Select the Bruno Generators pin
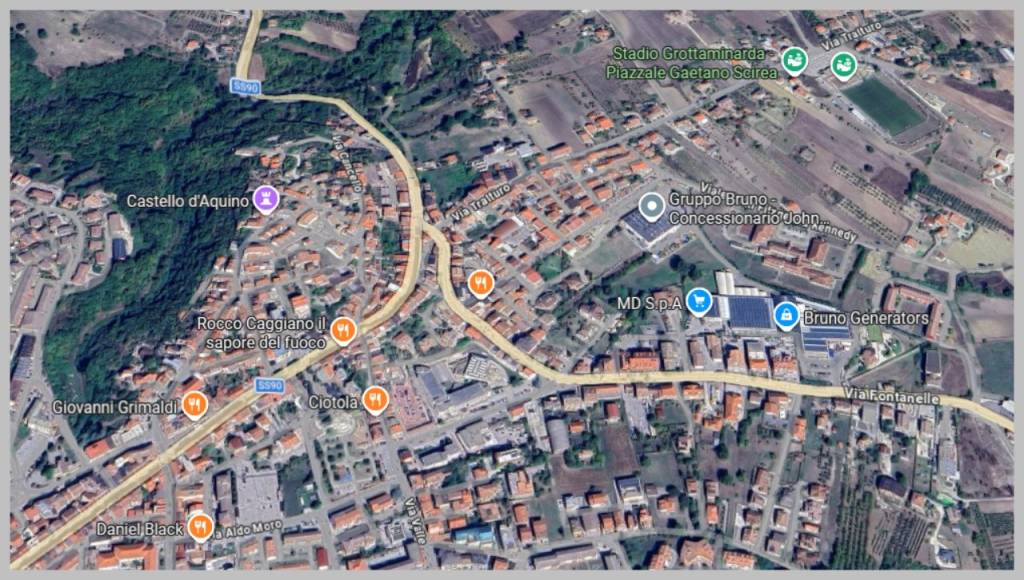The image size is (1024, 580). 787,317
